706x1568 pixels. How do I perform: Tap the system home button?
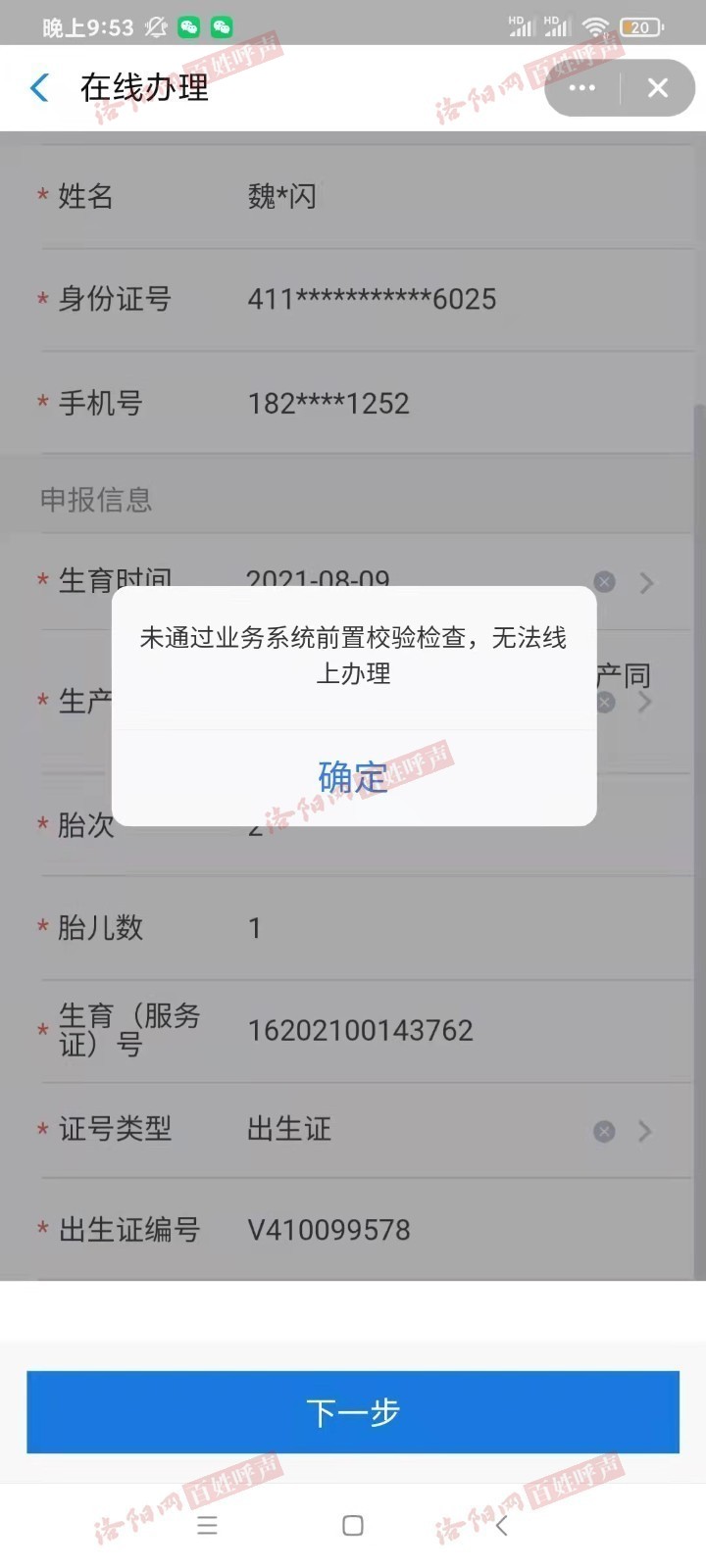(x=353, y=1526)
